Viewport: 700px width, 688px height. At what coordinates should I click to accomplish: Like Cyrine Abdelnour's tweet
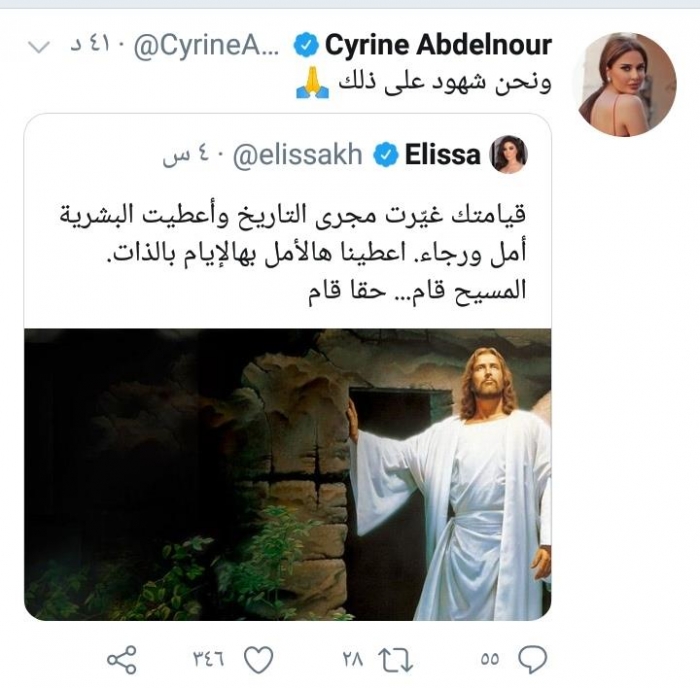coord(259,658)
